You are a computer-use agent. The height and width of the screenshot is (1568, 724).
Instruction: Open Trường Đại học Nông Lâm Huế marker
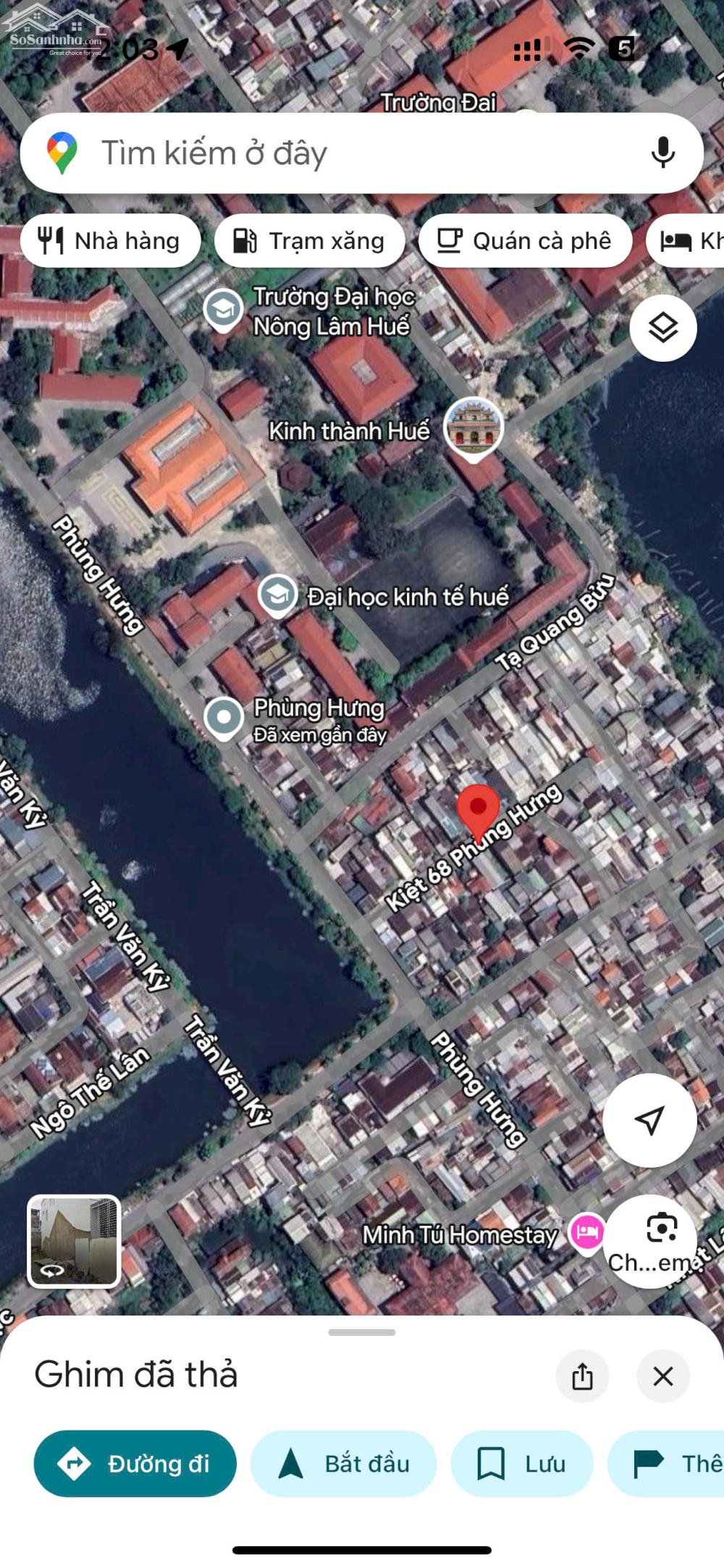(x=223, y=309)
